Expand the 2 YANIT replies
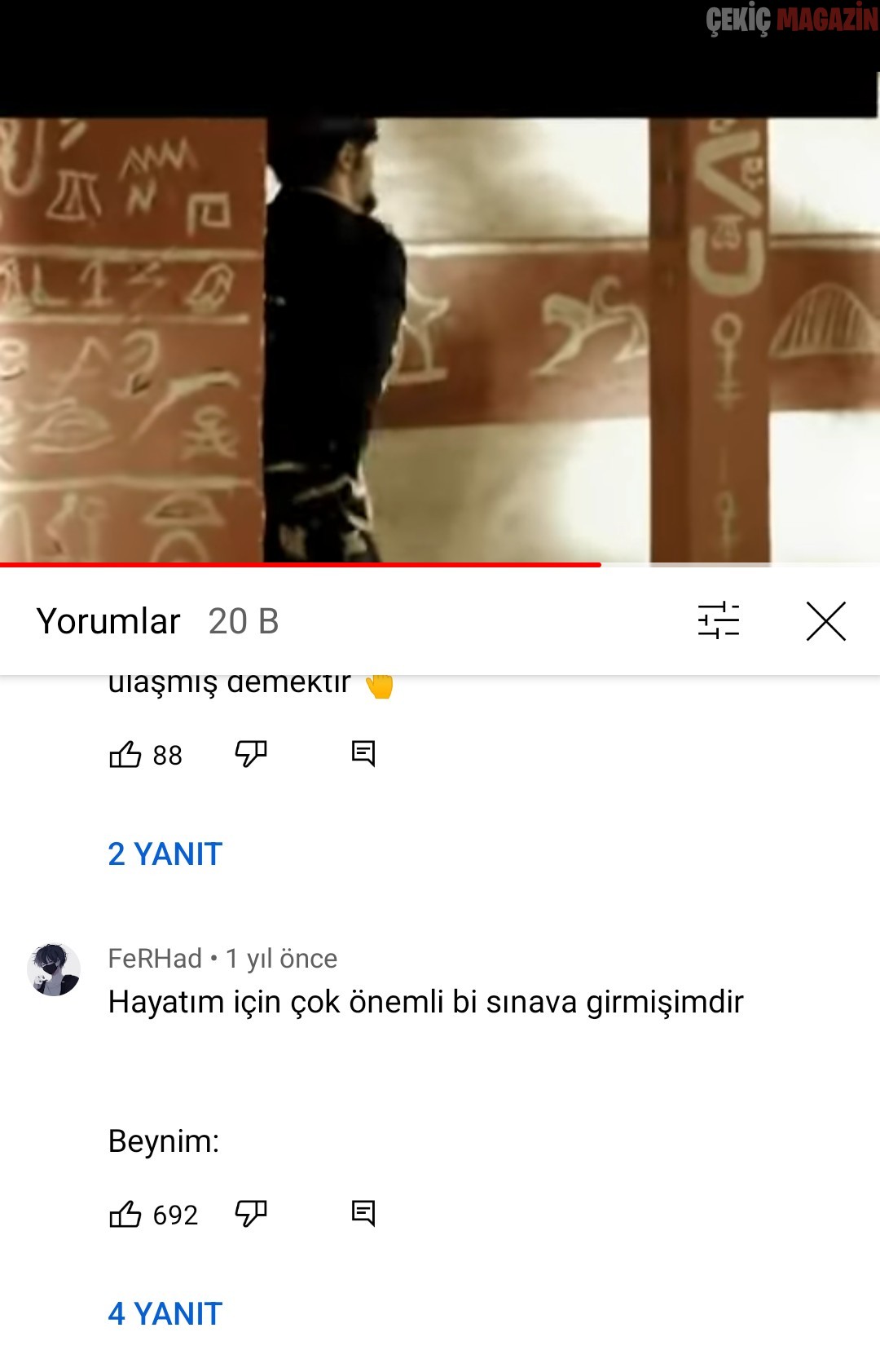The height and width of the screenshot is (1372, 880). (x=165, y=854)
